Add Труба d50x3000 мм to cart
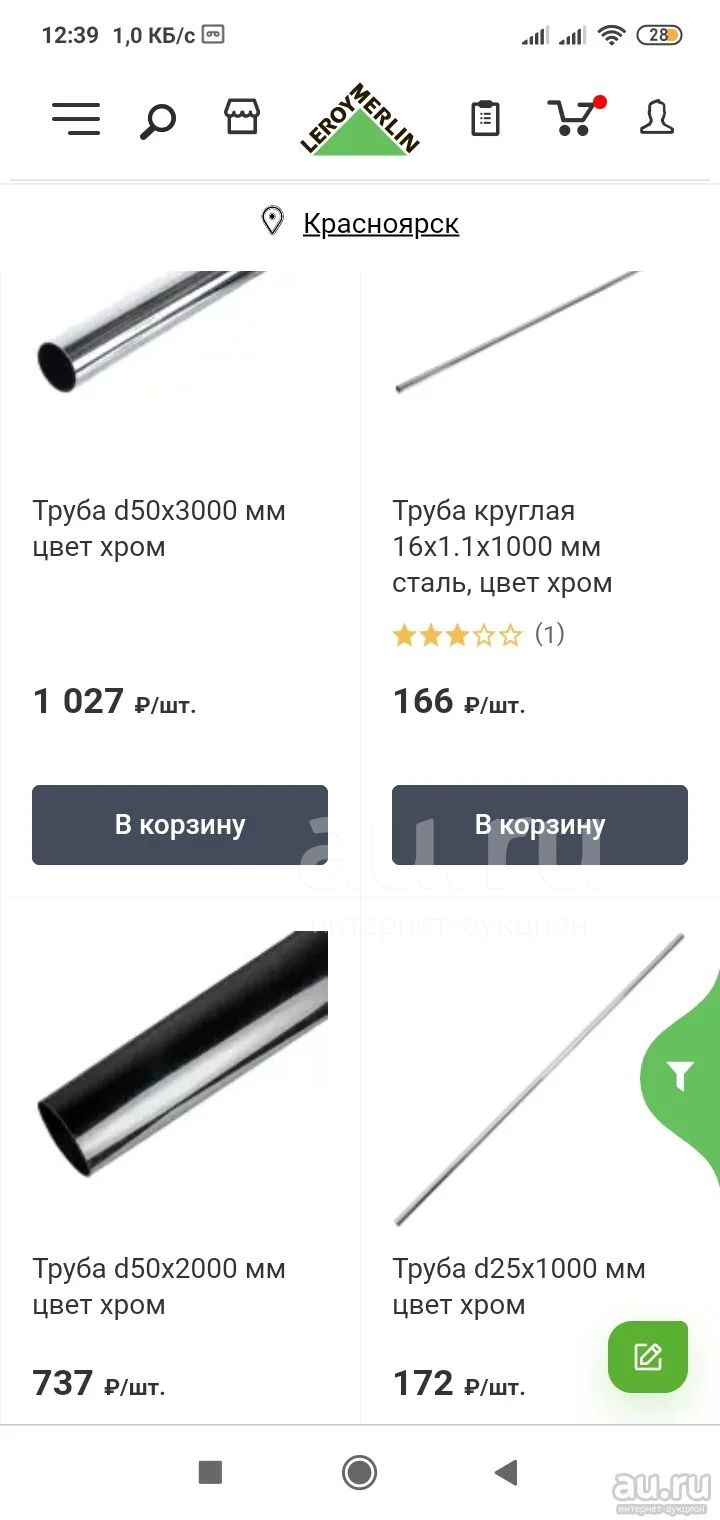 point(180,825)
